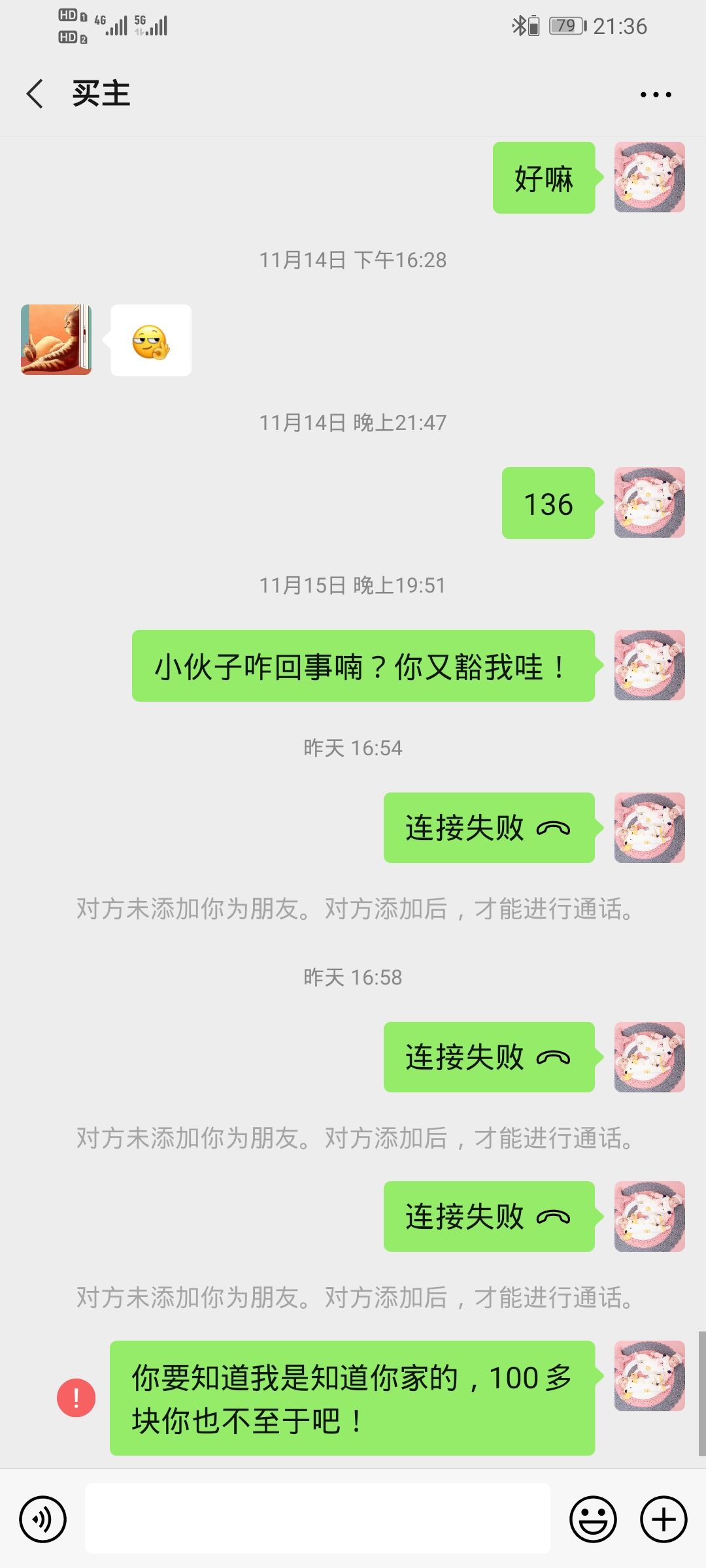Viewport: 706px width, 1568px height.
Task: Focus the message text field
Action: 317,1518
